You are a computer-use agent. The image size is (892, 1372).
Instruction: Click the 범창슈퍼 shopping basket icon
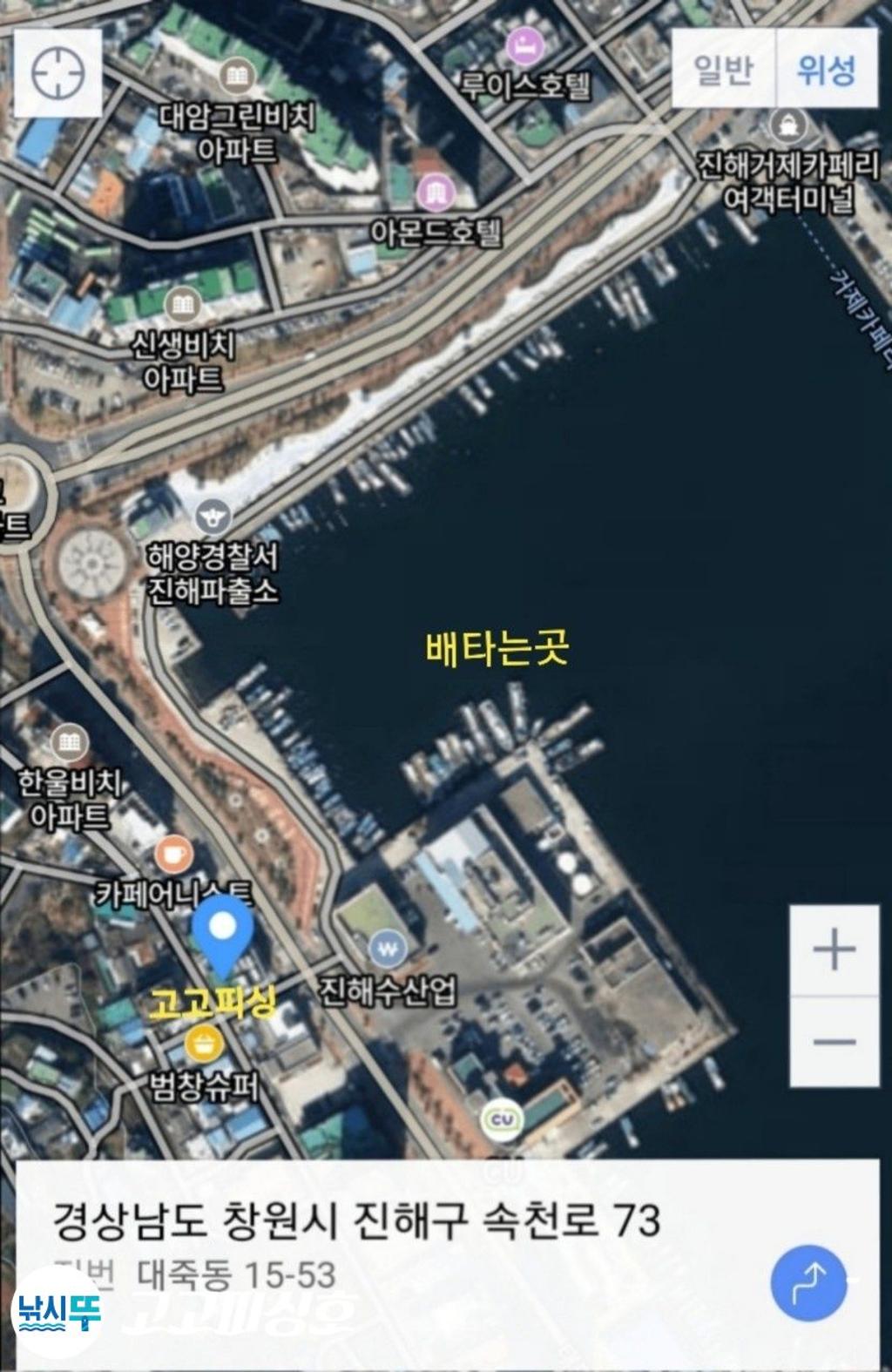pyautogui.click(x=205, y=1043)
